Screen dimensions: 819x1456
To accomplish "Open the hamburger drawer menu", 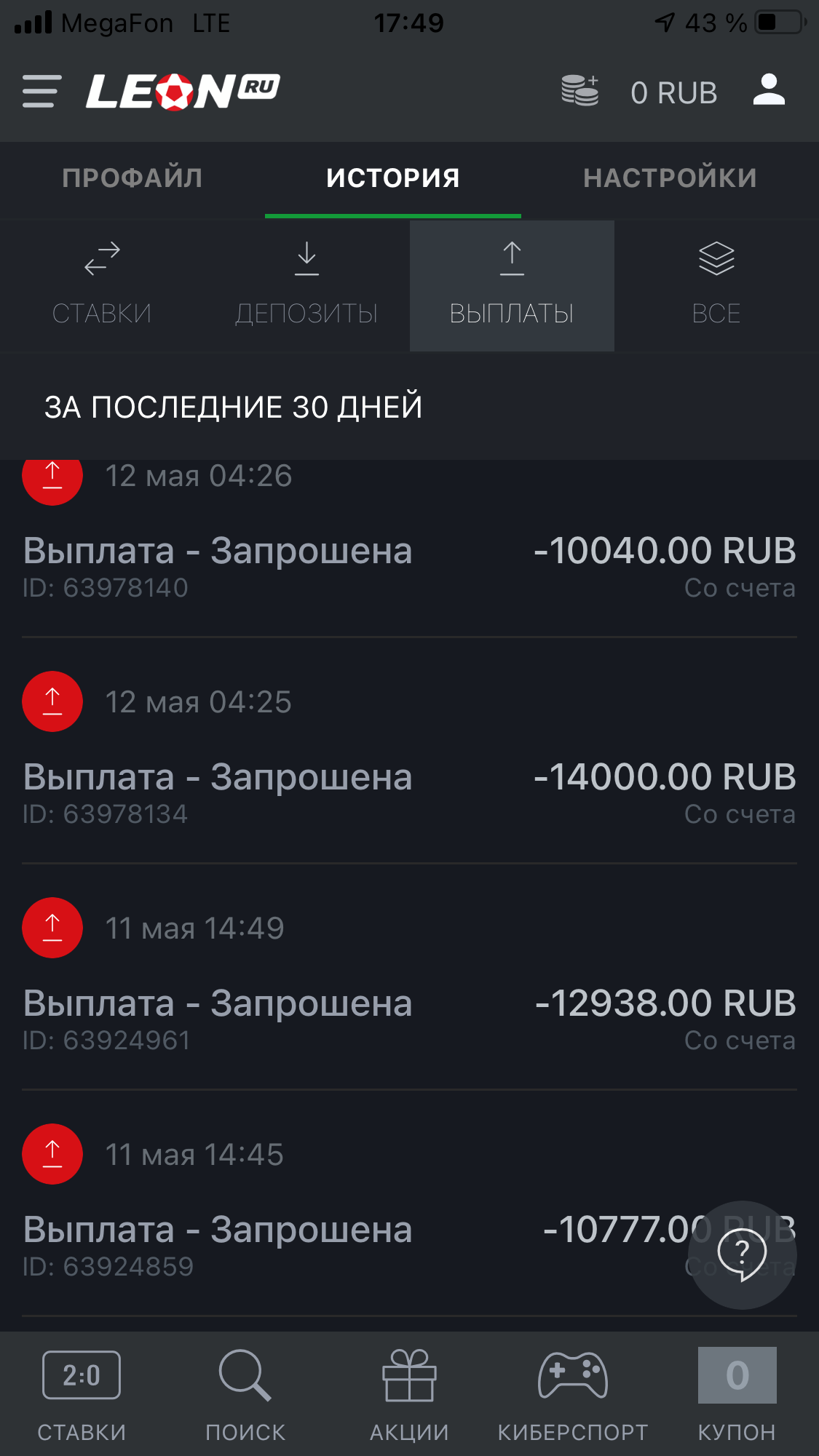I will pos(41,91).
